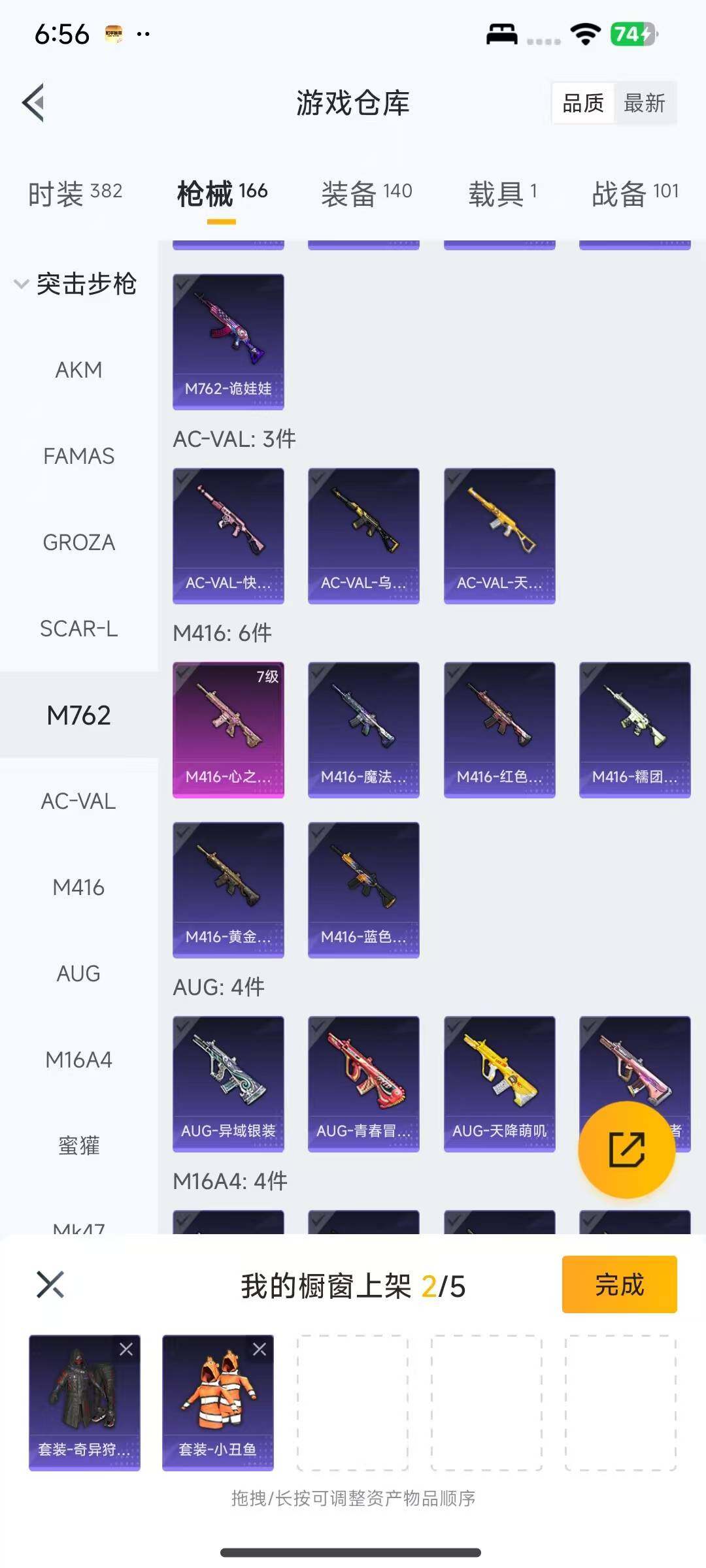Switch to the 时装 tab

[x=75, y=193]
